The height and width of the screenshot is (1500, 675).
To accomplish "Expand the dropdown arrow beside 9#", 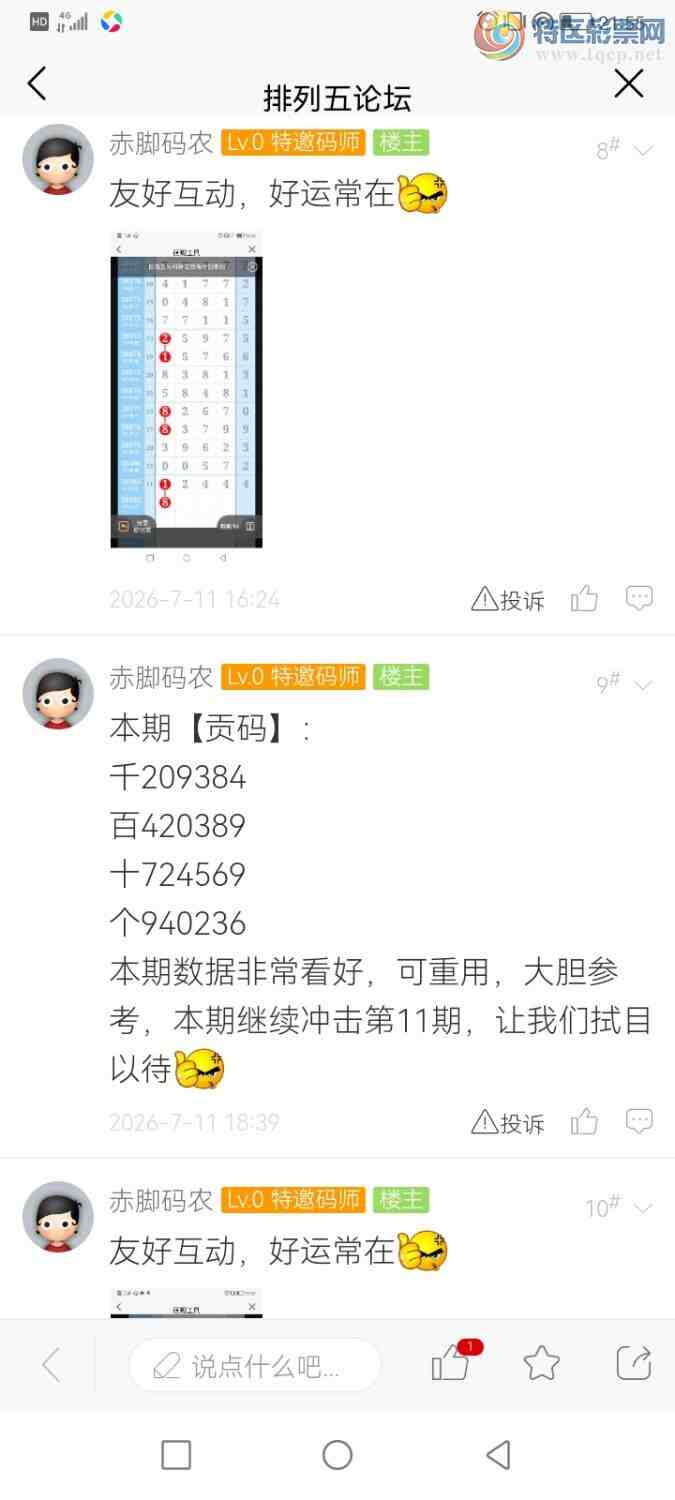I will (x=643, y=685).
